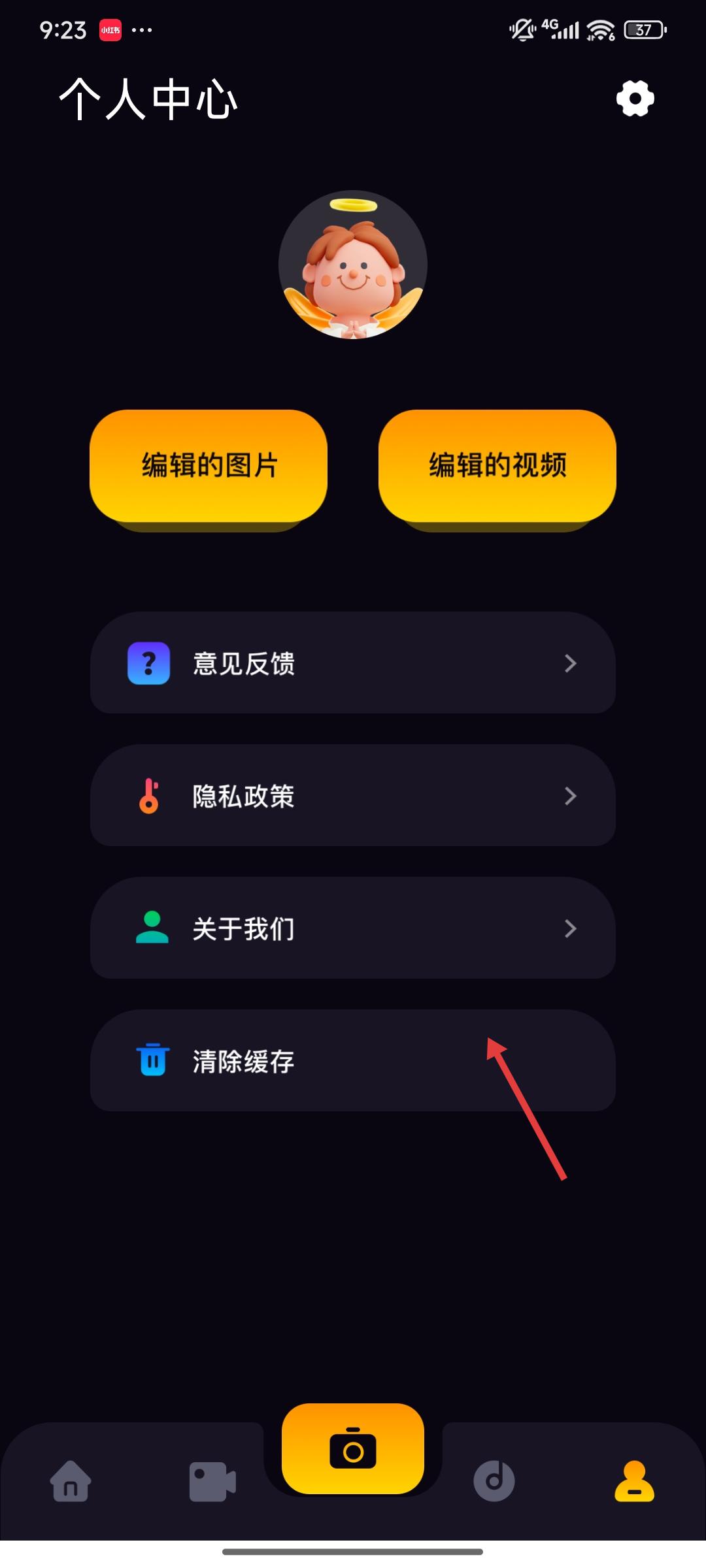
Task: Open 编辑的视频 edited videos
Action: [x=497, y=465]
